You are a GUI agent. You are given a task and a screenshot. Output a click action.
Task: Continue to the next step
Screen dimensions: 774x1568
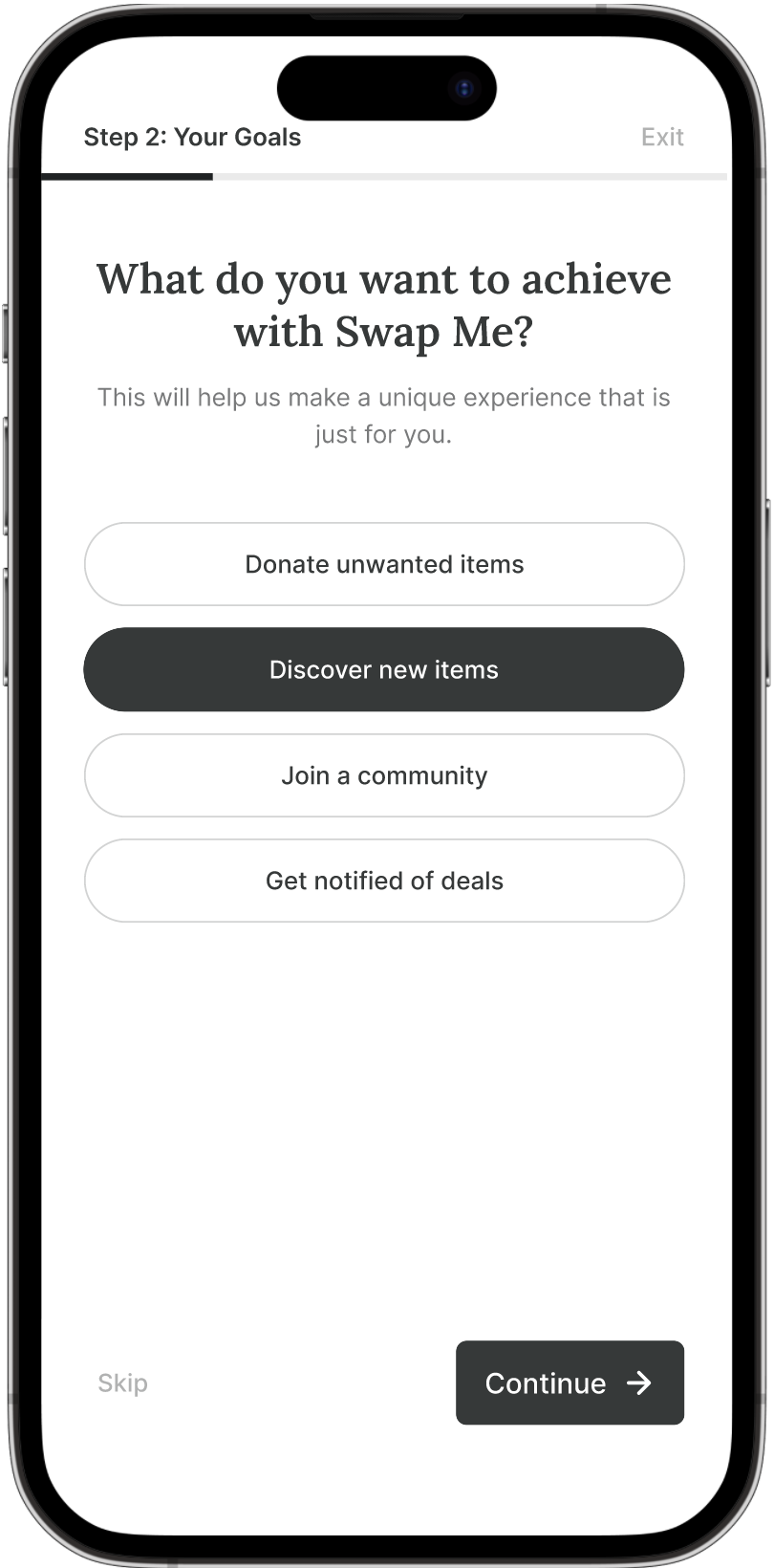point(570,1383)
